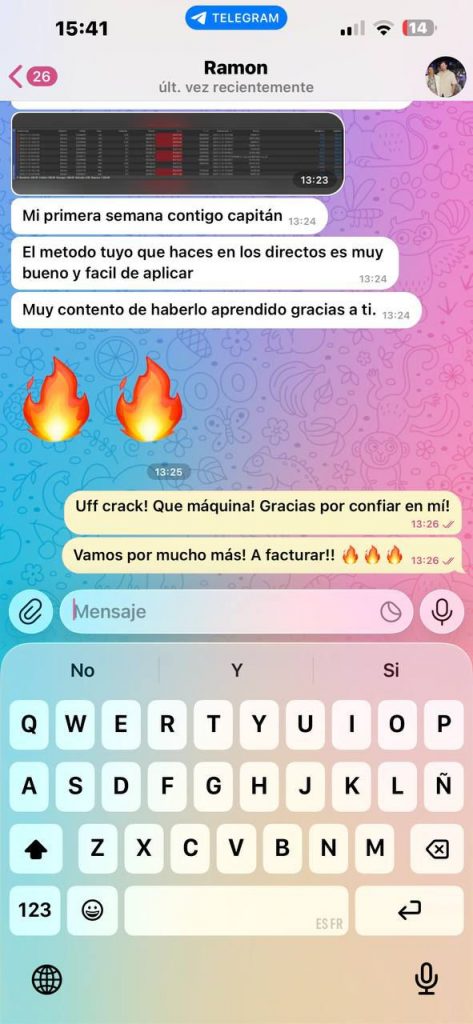This screenshot has width=473, height=1024.
Task: Switch keyboard to 123 numbers layout
Action: pyautogui.click(x=35, y=910)
